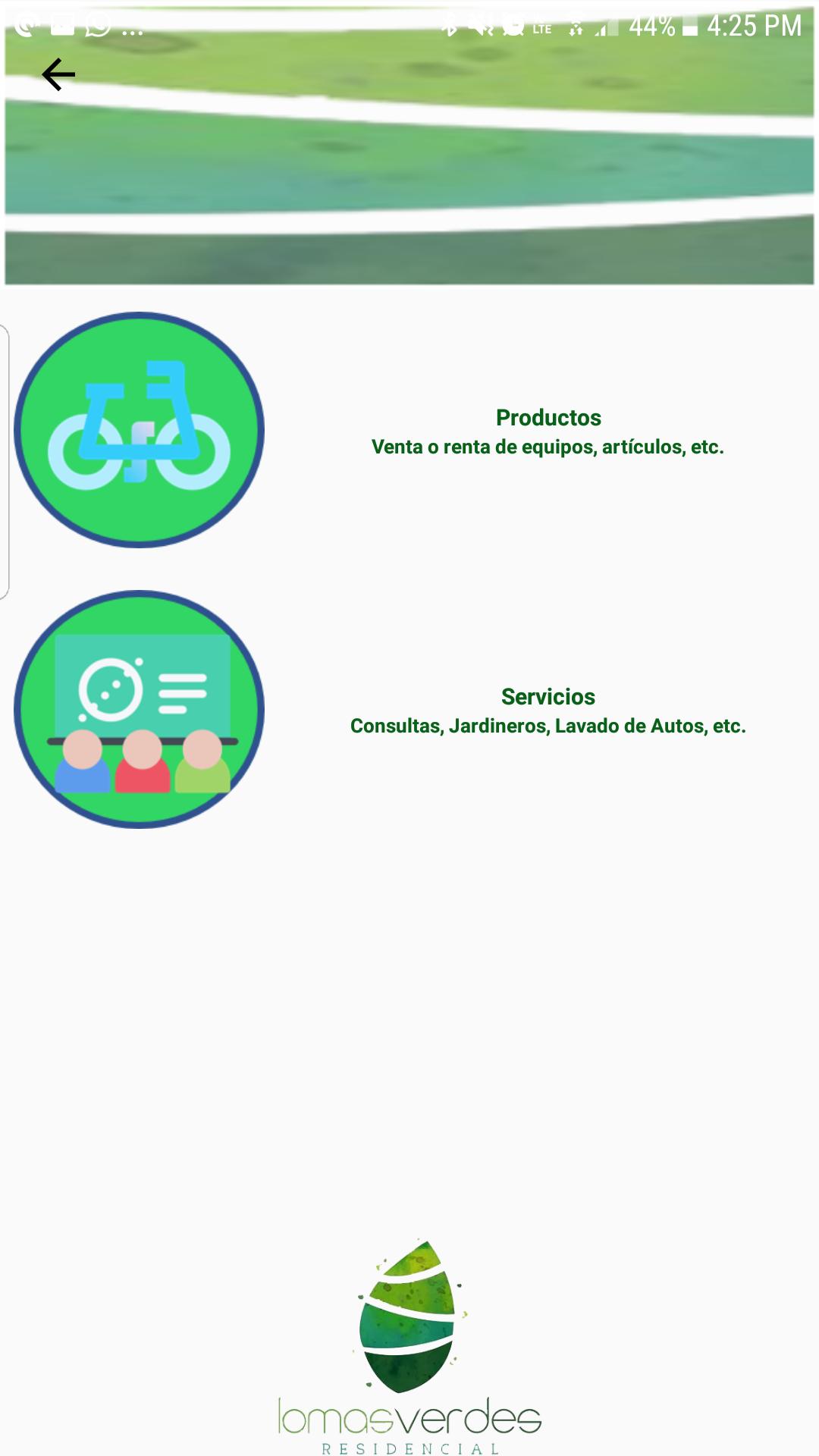Click Venta o renta de equipos text

[x=548, y=447]
